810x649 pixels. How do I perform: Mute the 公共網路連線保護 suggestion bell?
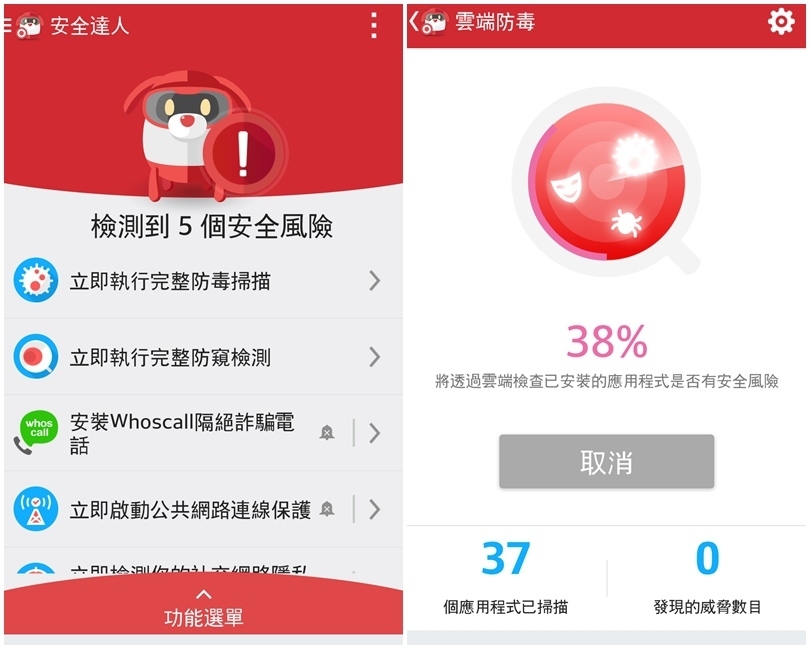pyautogui.click(x=327, y=509)
